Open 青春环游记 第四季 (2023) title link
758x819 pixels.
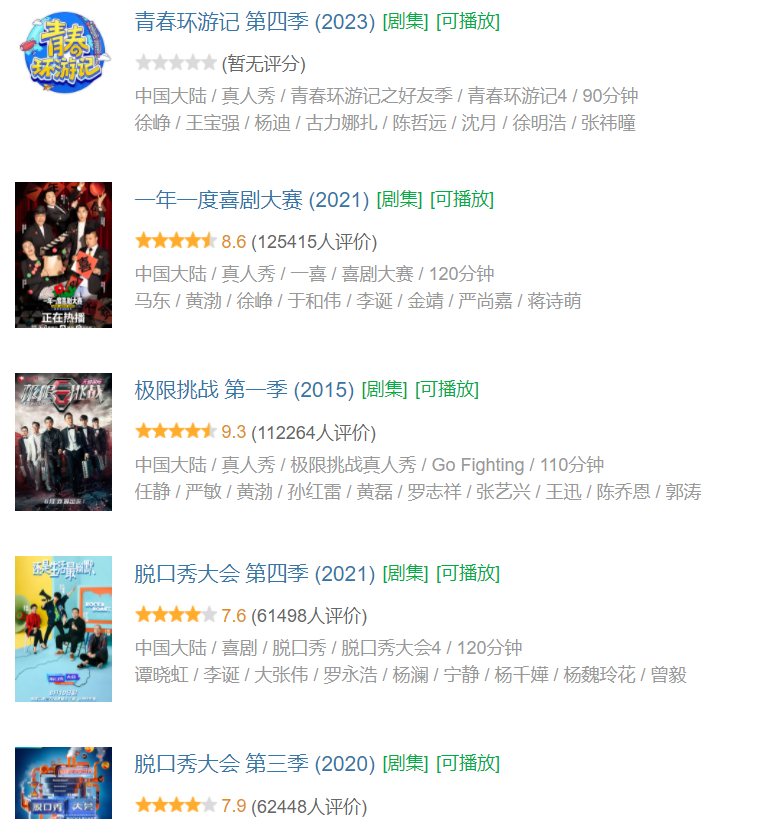[x=254, y=22]
